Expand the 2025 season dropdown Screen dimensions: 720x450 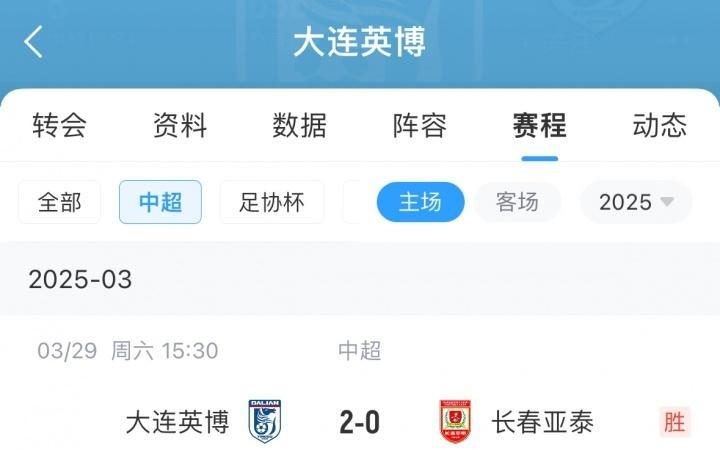coord(636,202)
